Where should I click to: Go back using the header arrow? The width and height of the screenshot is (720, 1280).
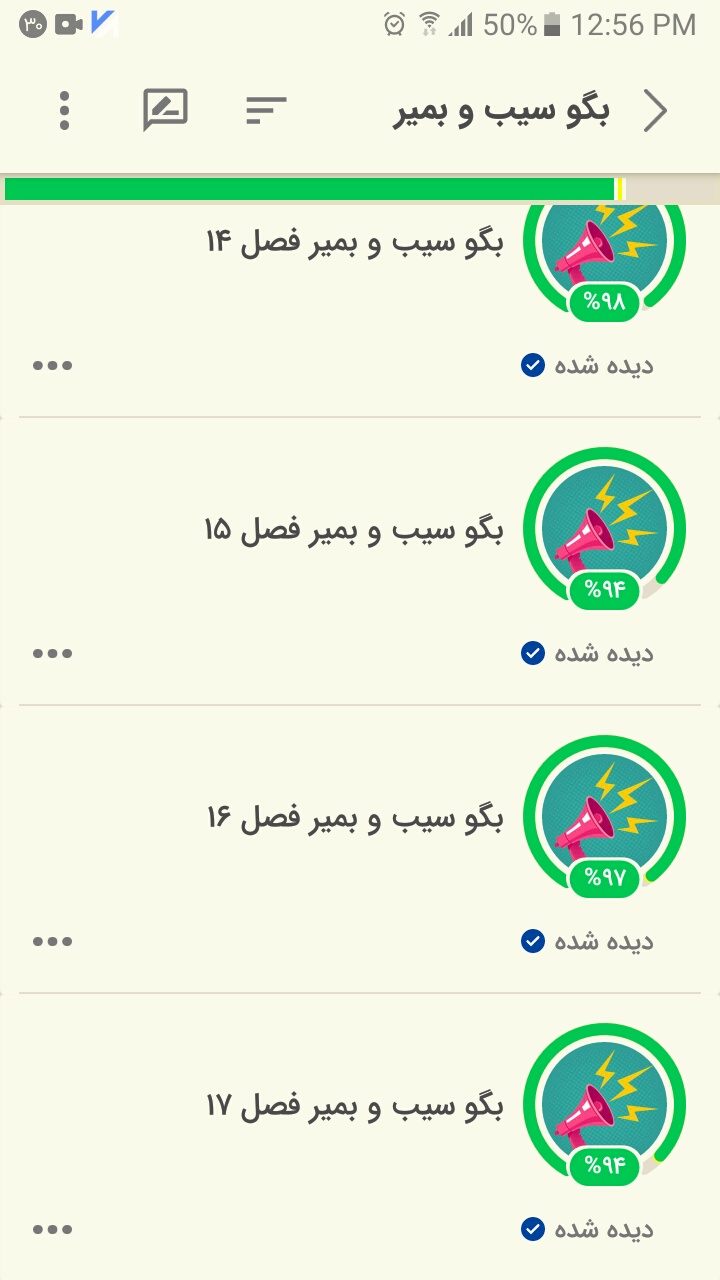[655, 110]
